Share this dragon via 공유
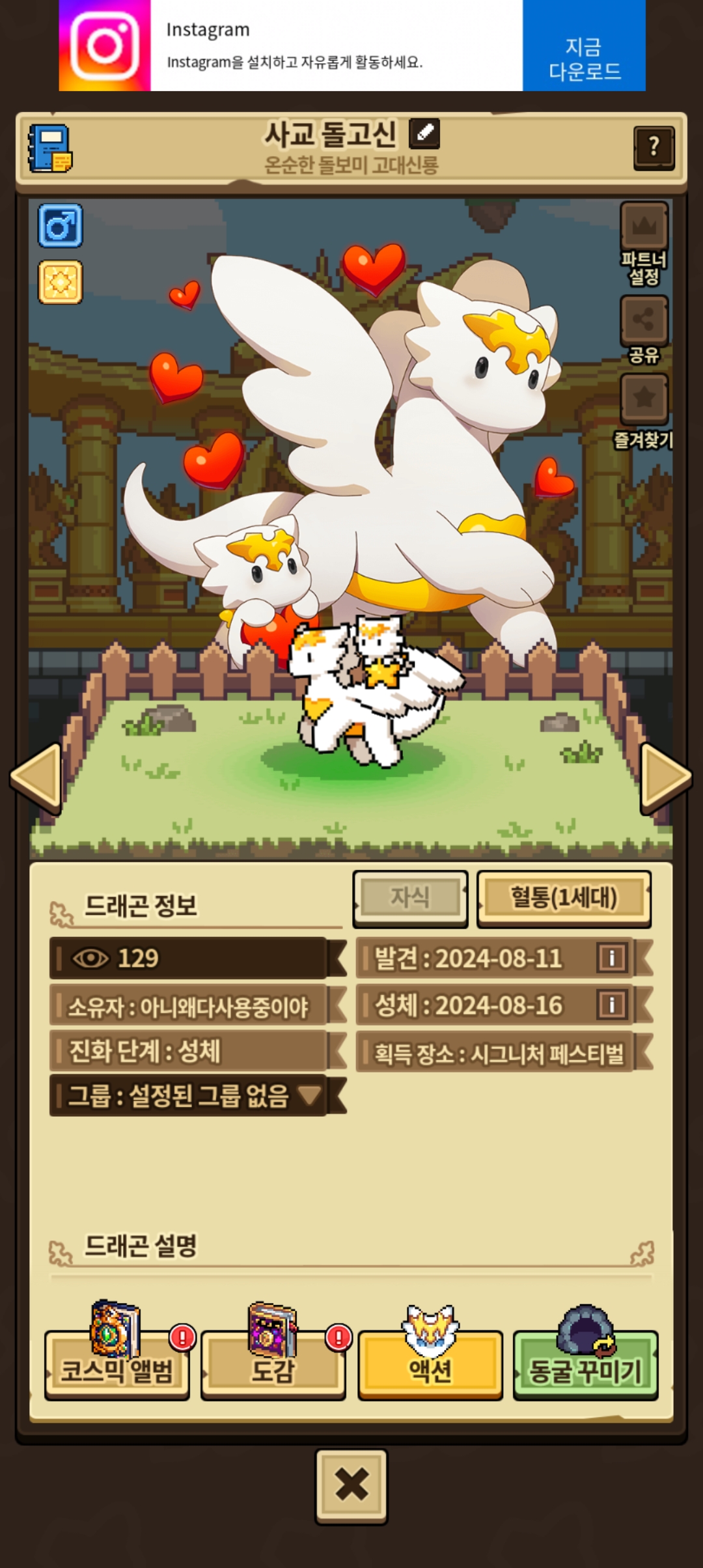Screen dimensions: 703x1568 (x=644, y=329)
